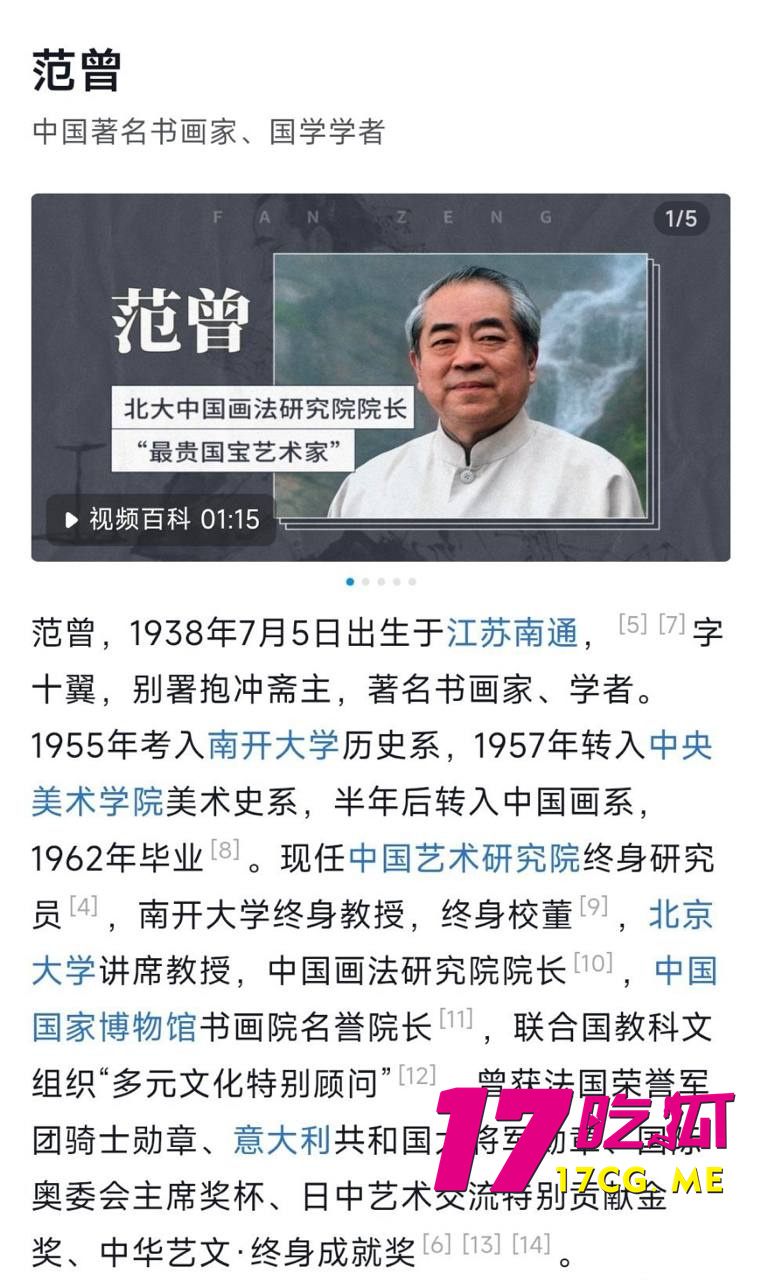Open the 南开大学 link
The width and height of the screenshot is (761, 1280).
pos(274,745)
